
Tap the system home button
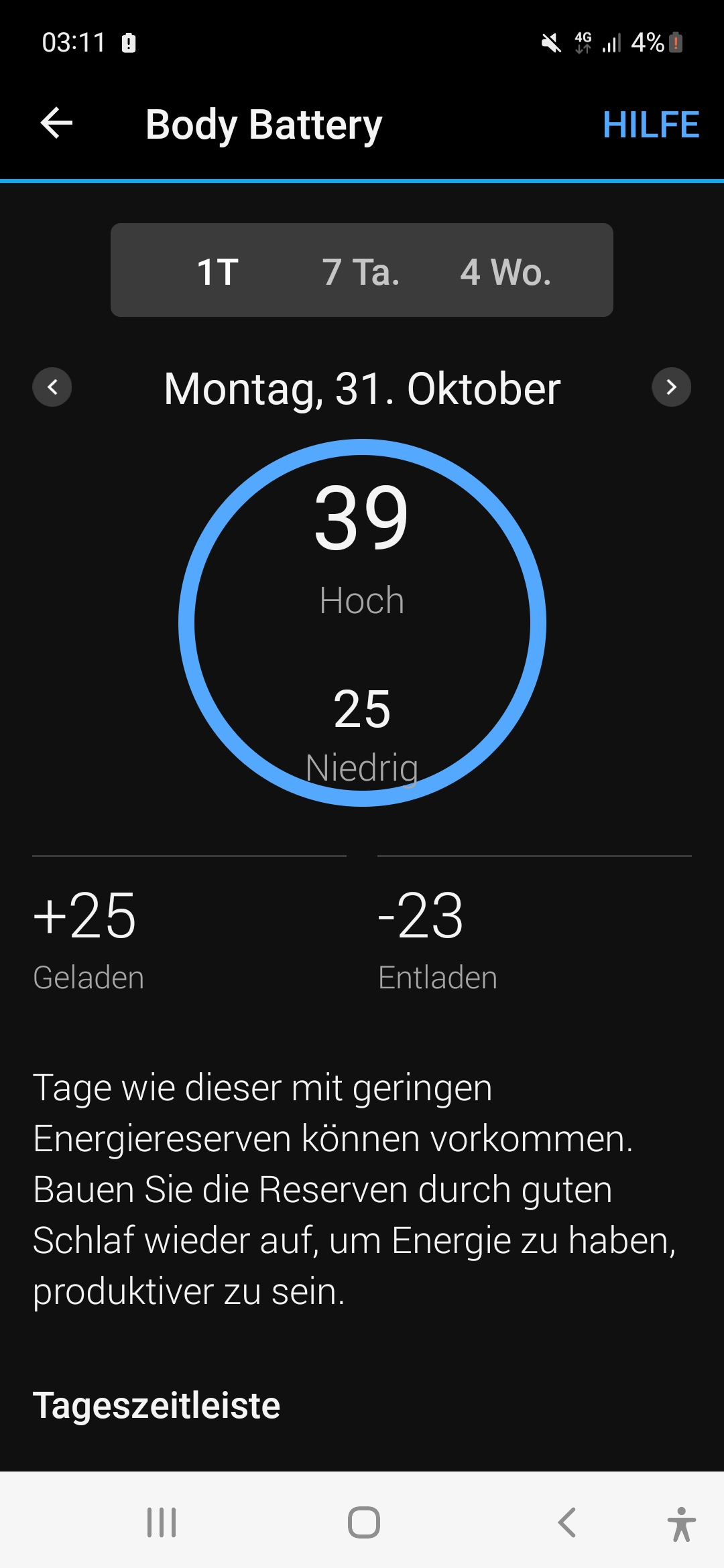(x=363, y=1522)
